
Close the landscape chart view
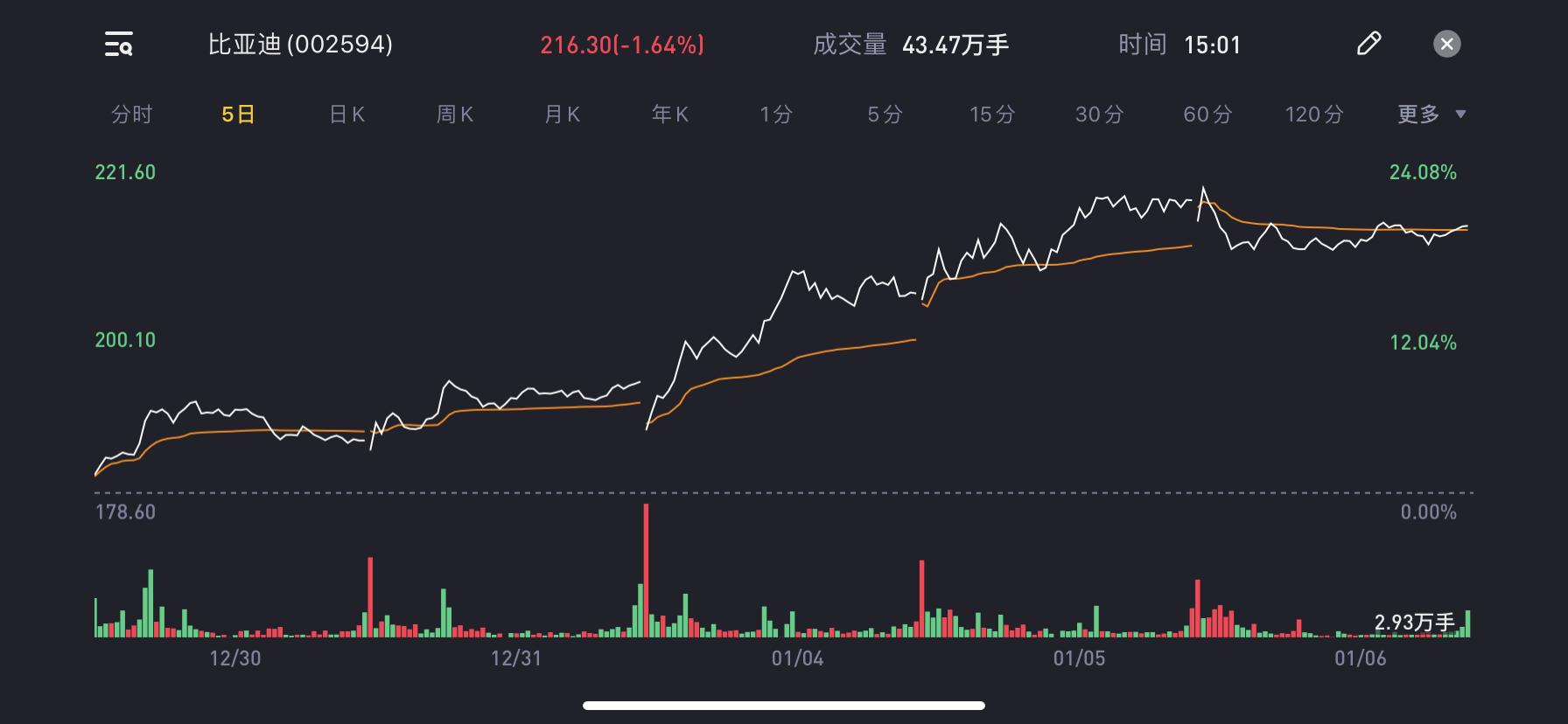[x=1447, y=44]
